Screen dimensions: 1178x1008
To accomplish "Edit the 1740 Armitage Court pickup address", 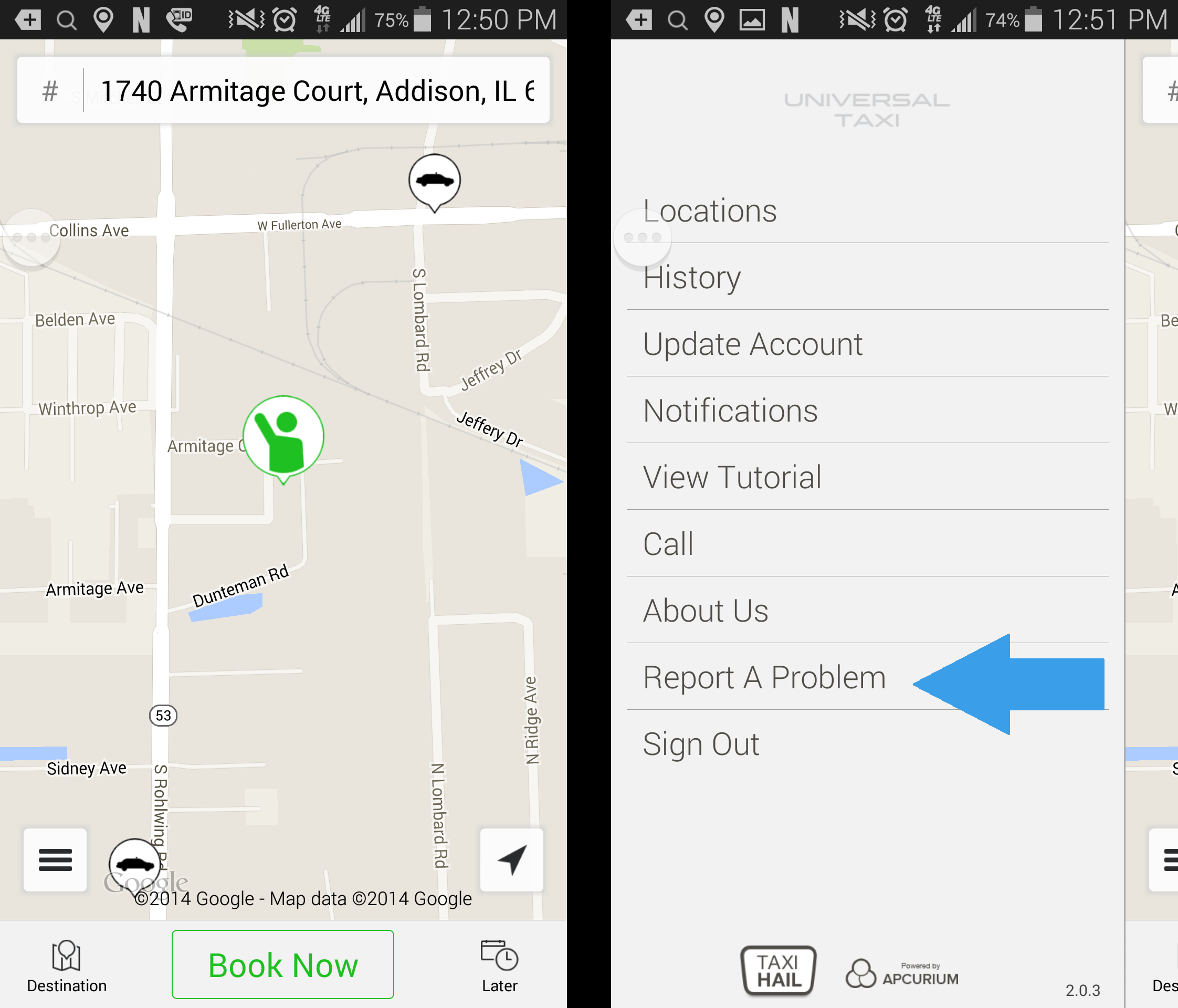I will [316, 91].
